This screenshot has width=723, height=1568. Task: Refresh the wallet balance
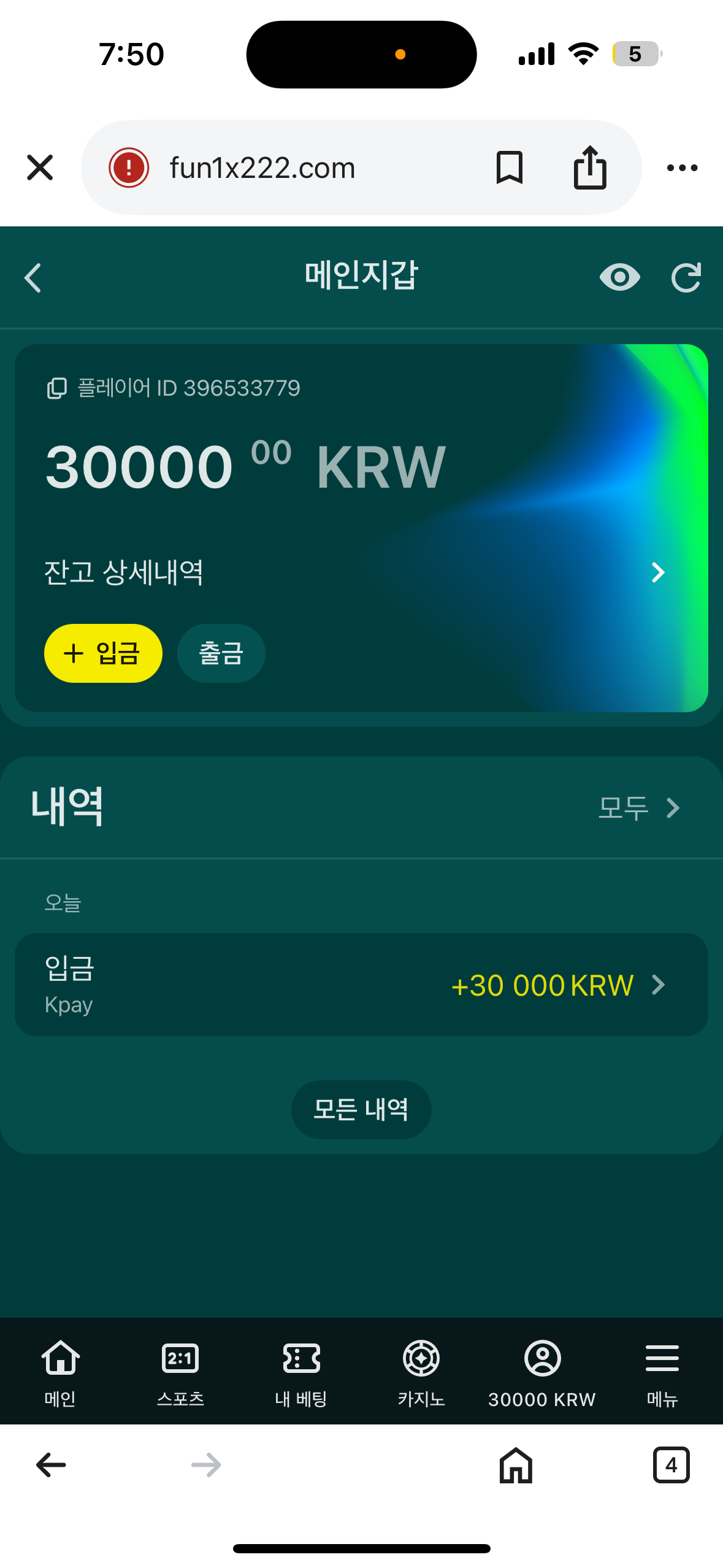click(x=686, y=278)
